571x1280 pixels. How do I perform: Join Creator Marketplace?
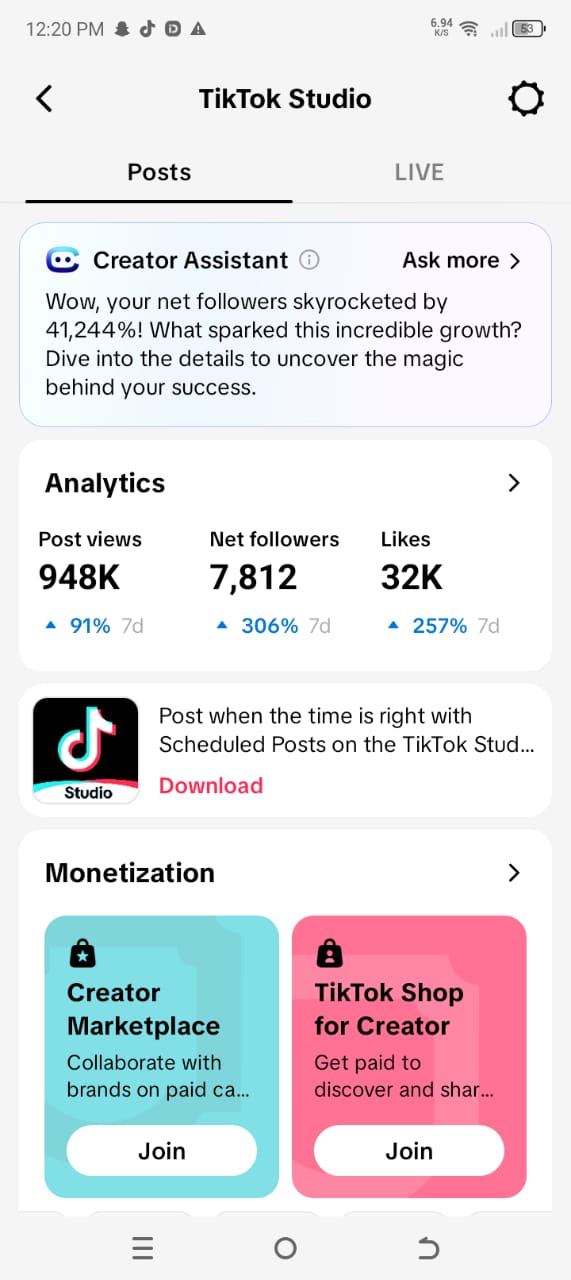coord(162,1150)
